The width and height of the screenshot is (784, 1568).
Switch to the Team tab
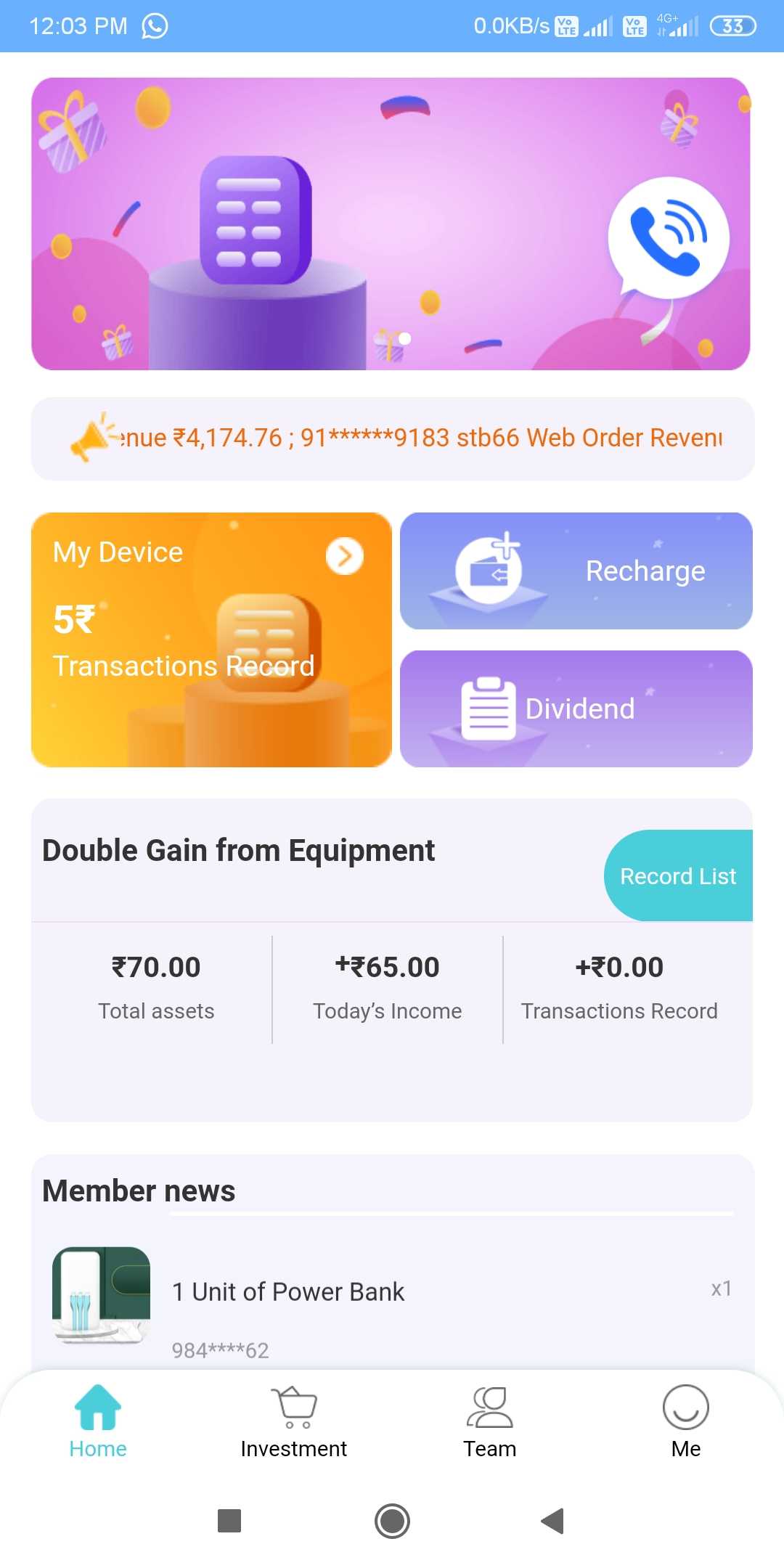pos(489,1423)
